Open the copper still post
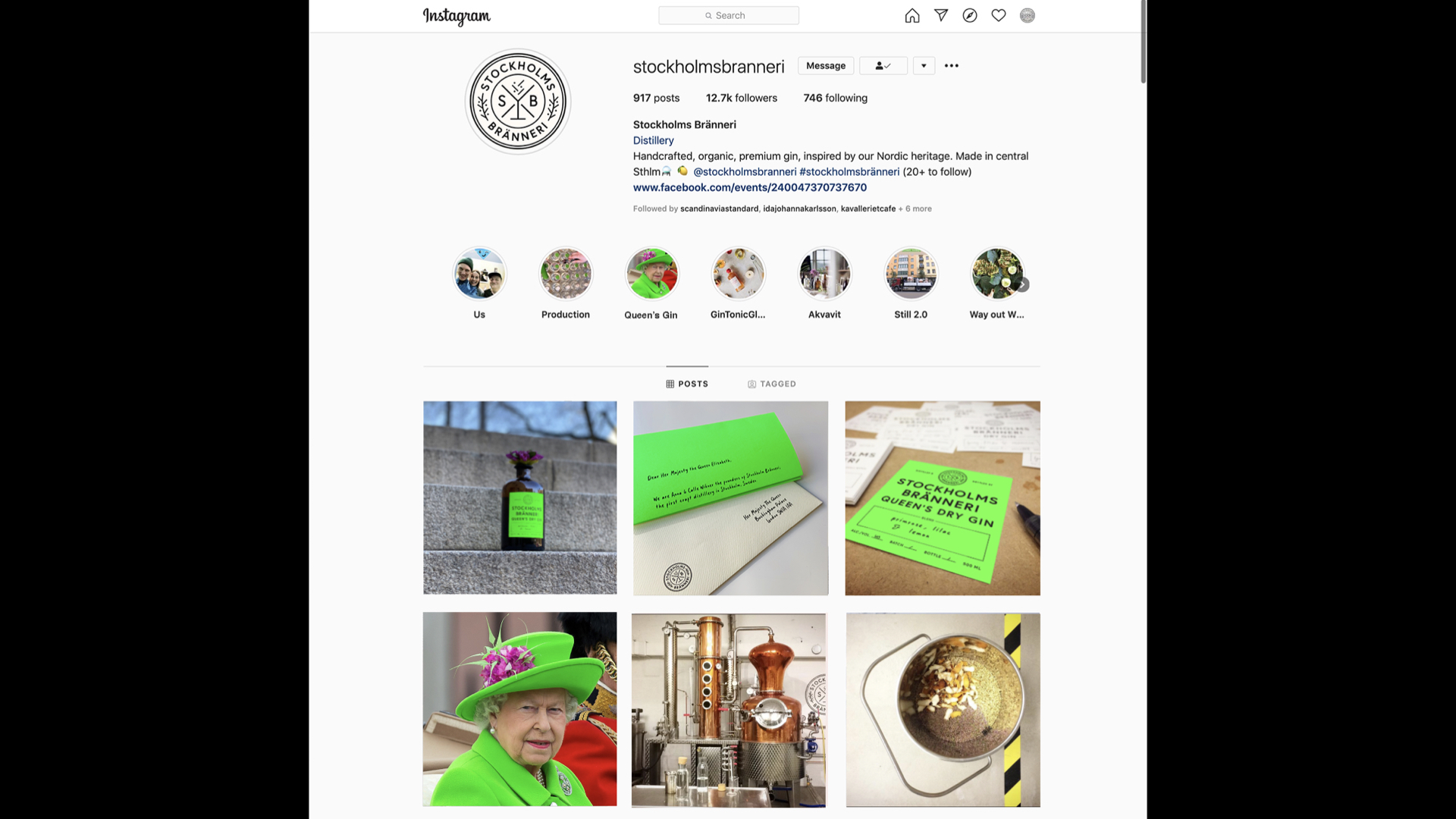 pos(729,710)
